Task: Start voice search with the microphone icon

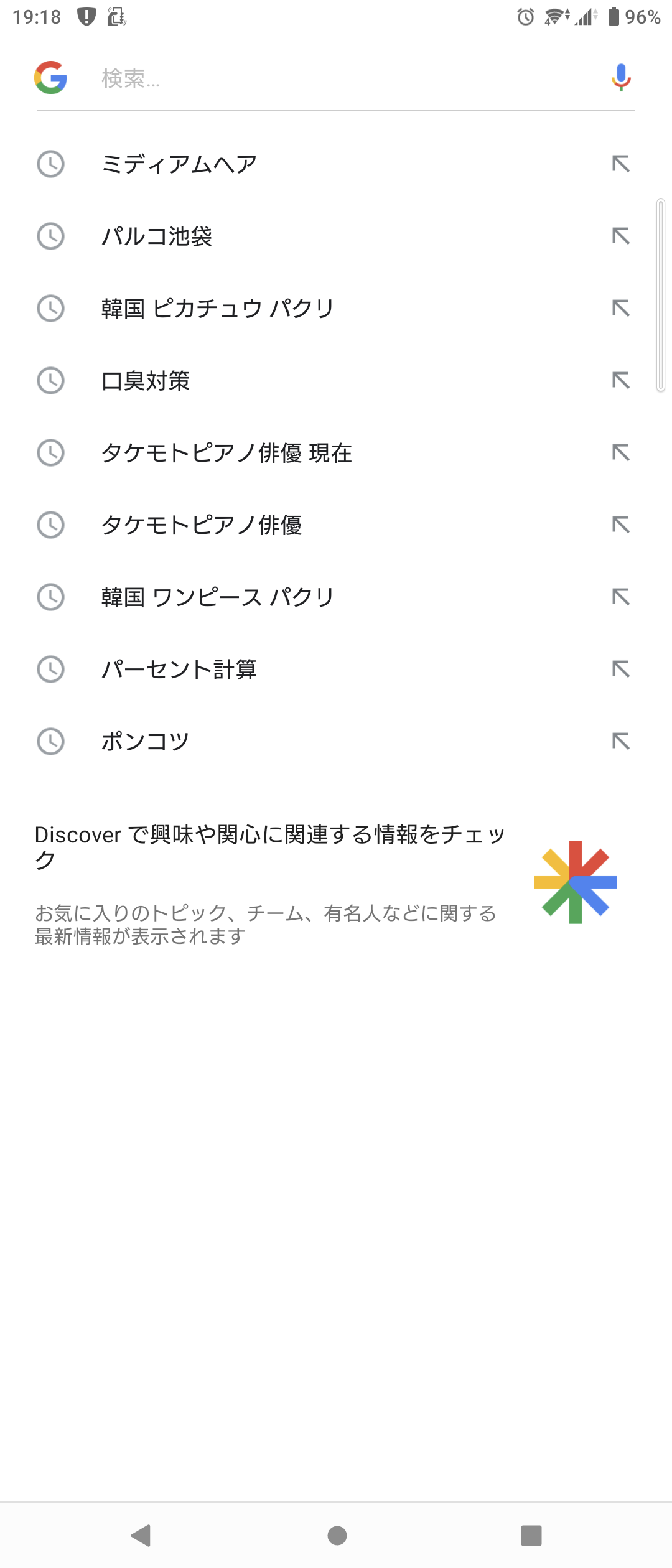Action: (620, 77)
